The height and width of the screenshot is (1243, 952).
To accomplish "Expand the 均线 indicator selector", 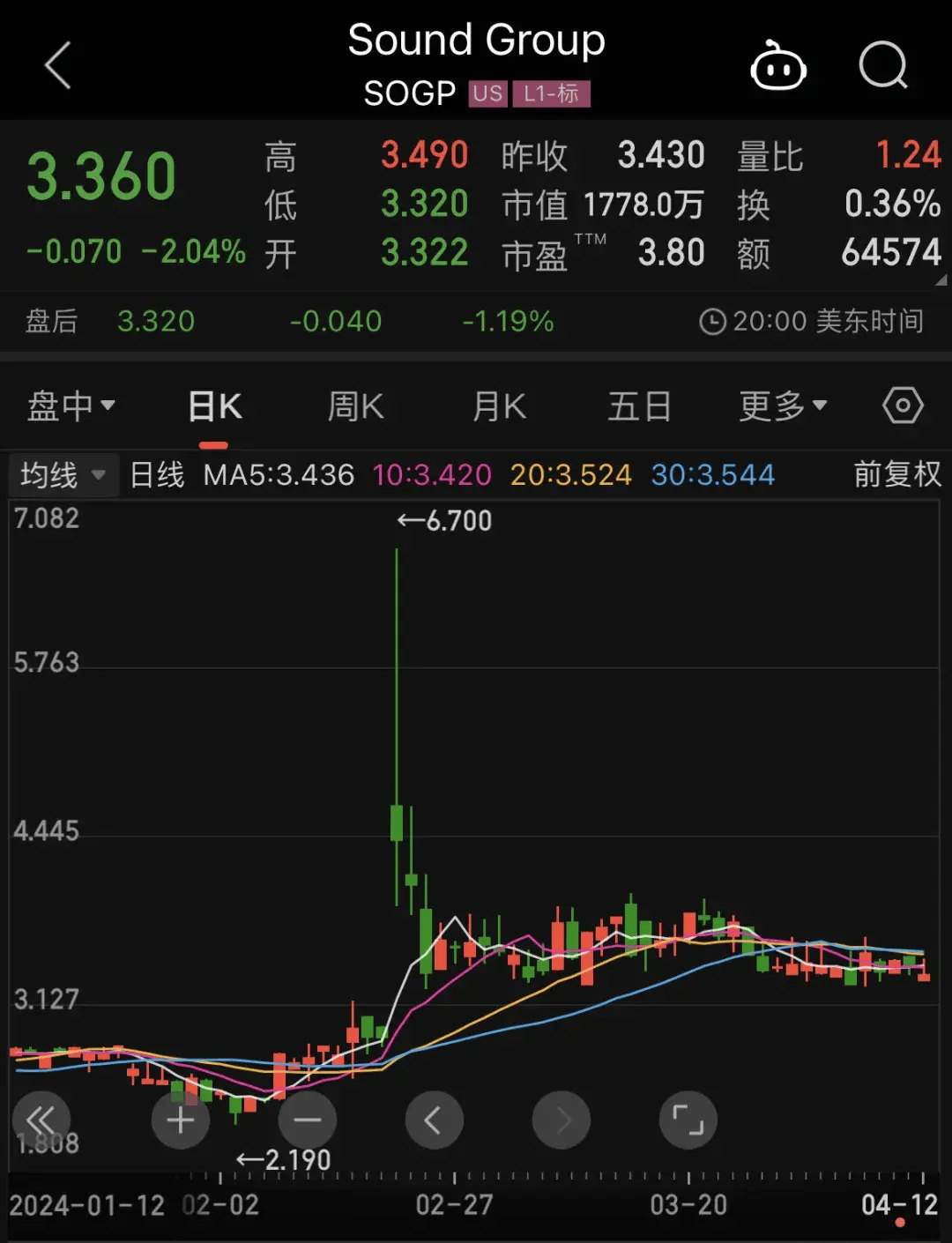I will [63, 474].
